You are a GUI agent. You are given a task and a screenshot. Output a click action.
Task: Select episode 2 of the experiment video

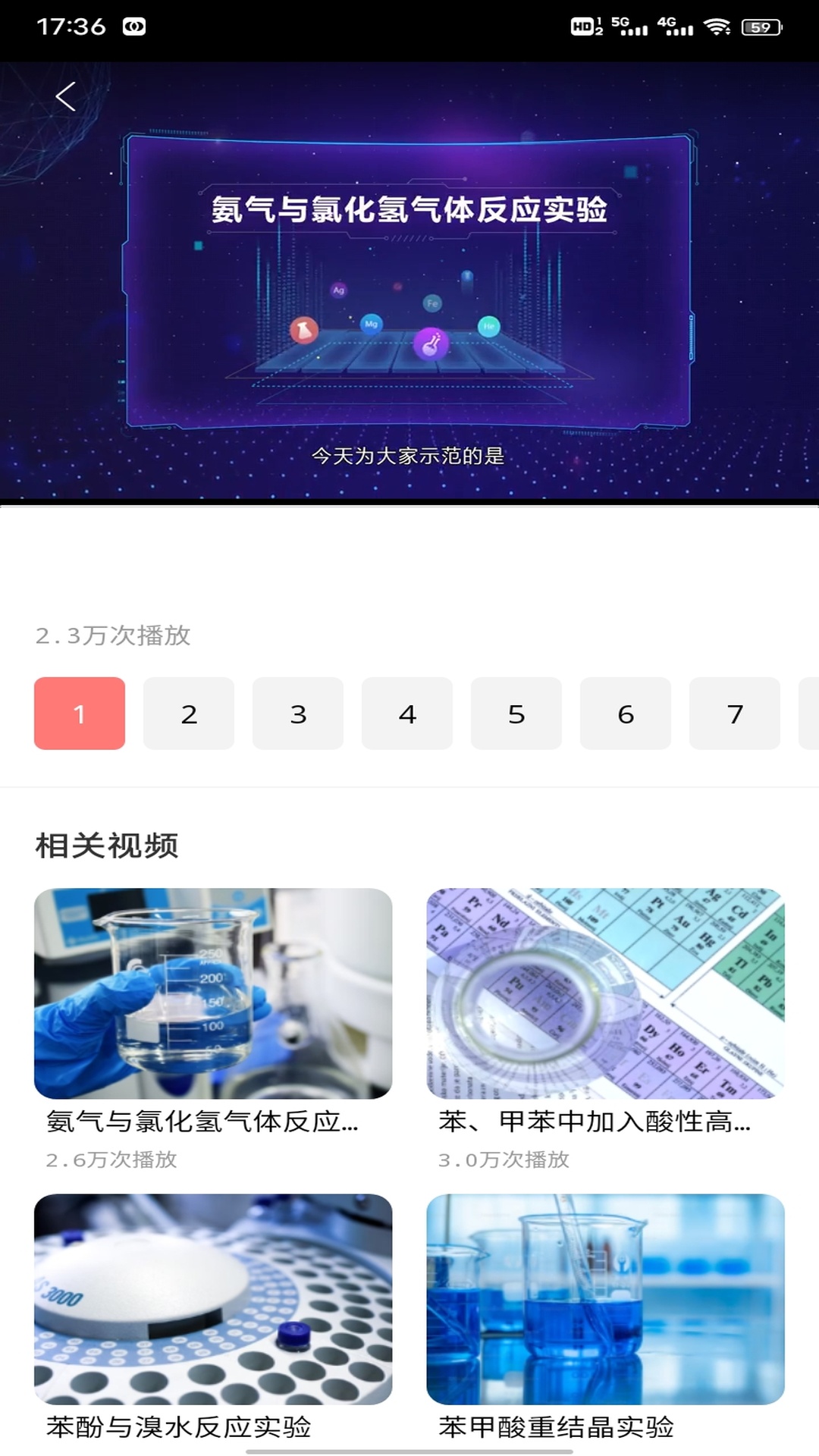188,714
